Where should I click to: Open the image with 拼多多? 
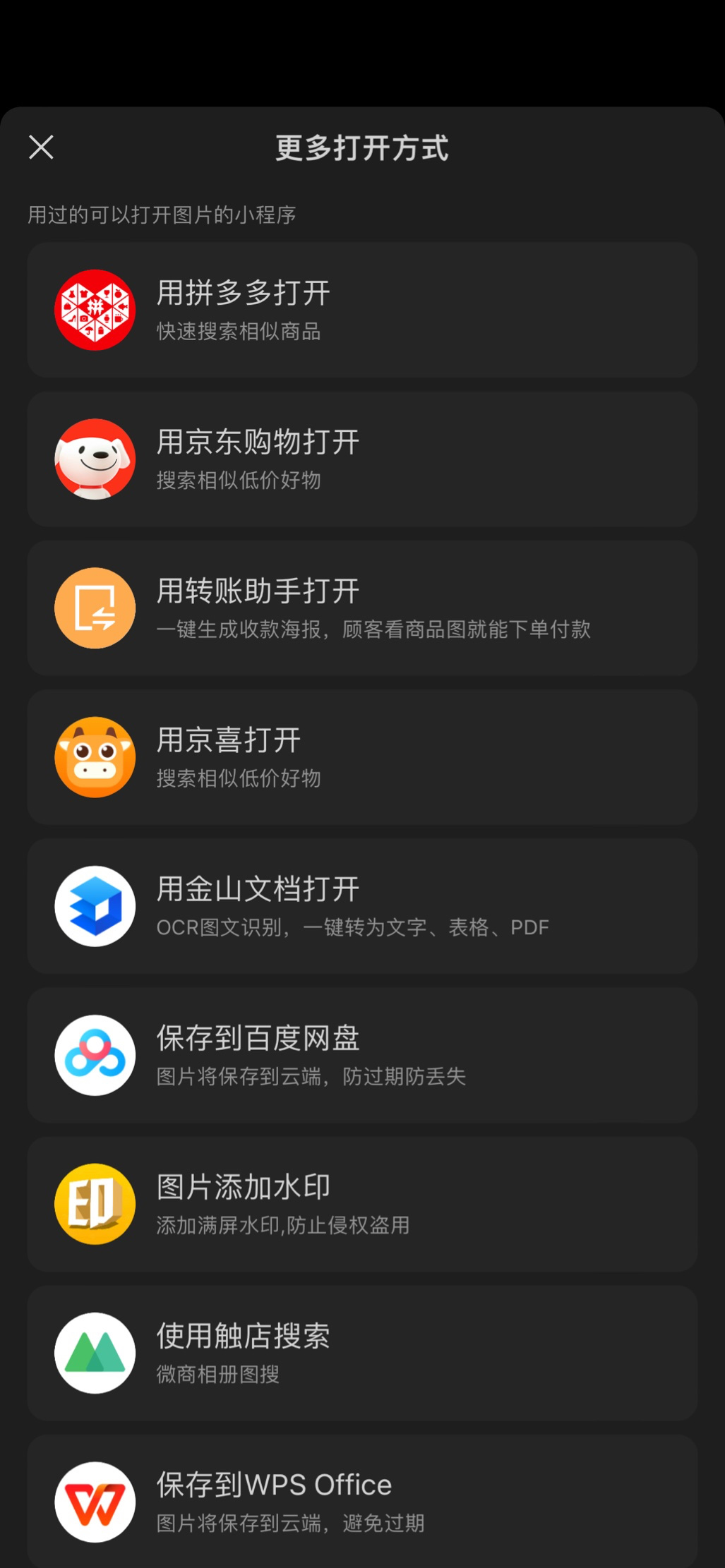tap(361, 310)
